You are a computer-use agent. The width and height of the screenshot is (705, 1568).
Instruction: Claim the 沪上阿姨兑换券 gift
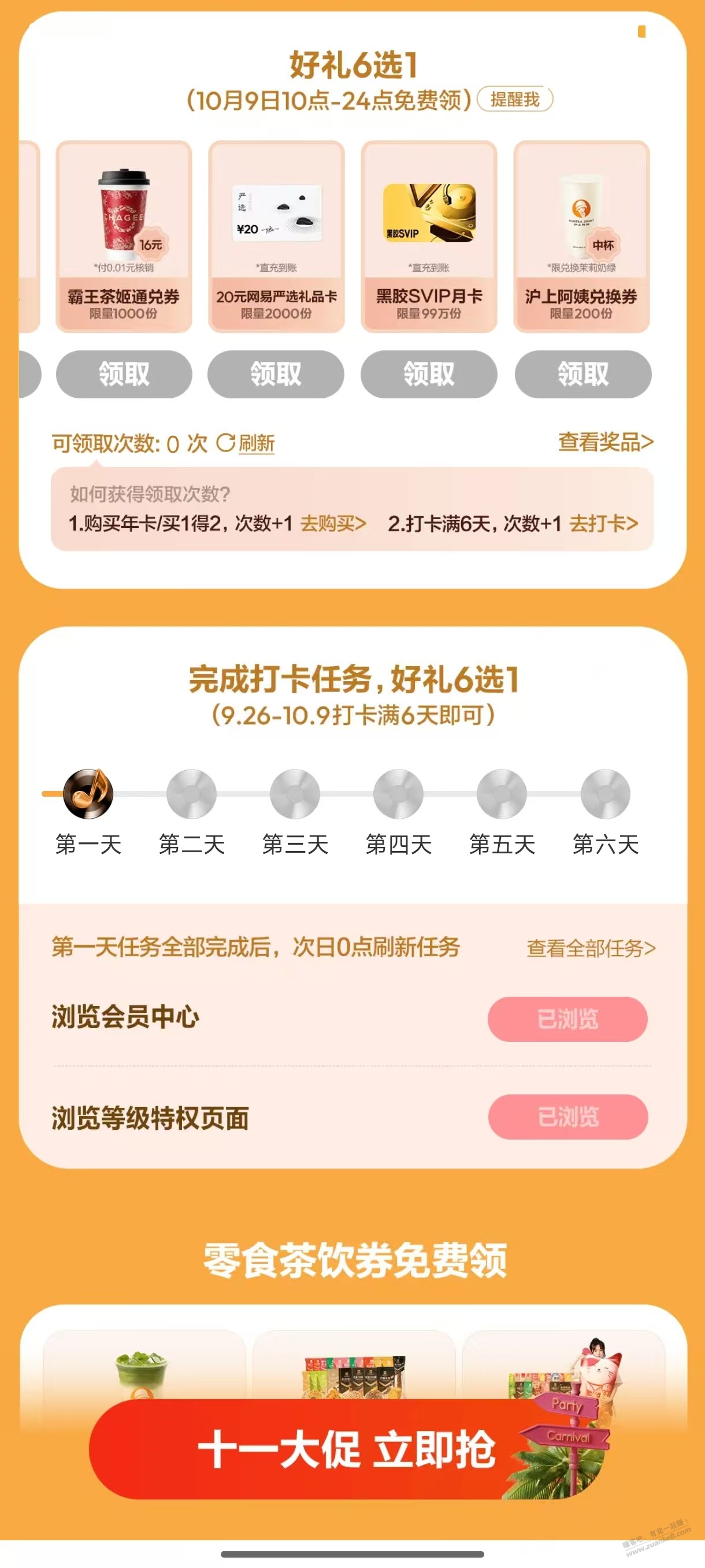[x=582, y=373]
